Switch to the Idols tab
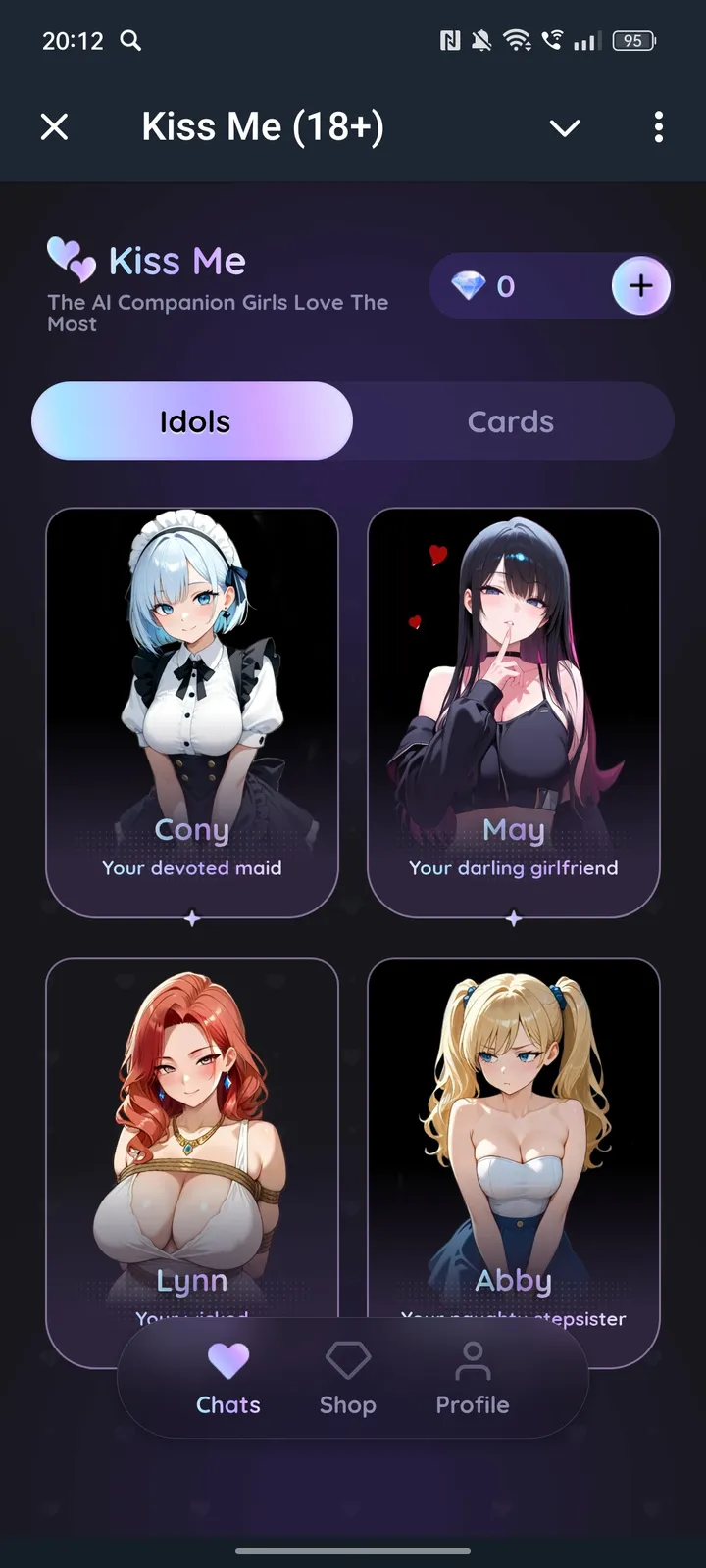This screenshot has height=1568, width=706. coord(192,420)
